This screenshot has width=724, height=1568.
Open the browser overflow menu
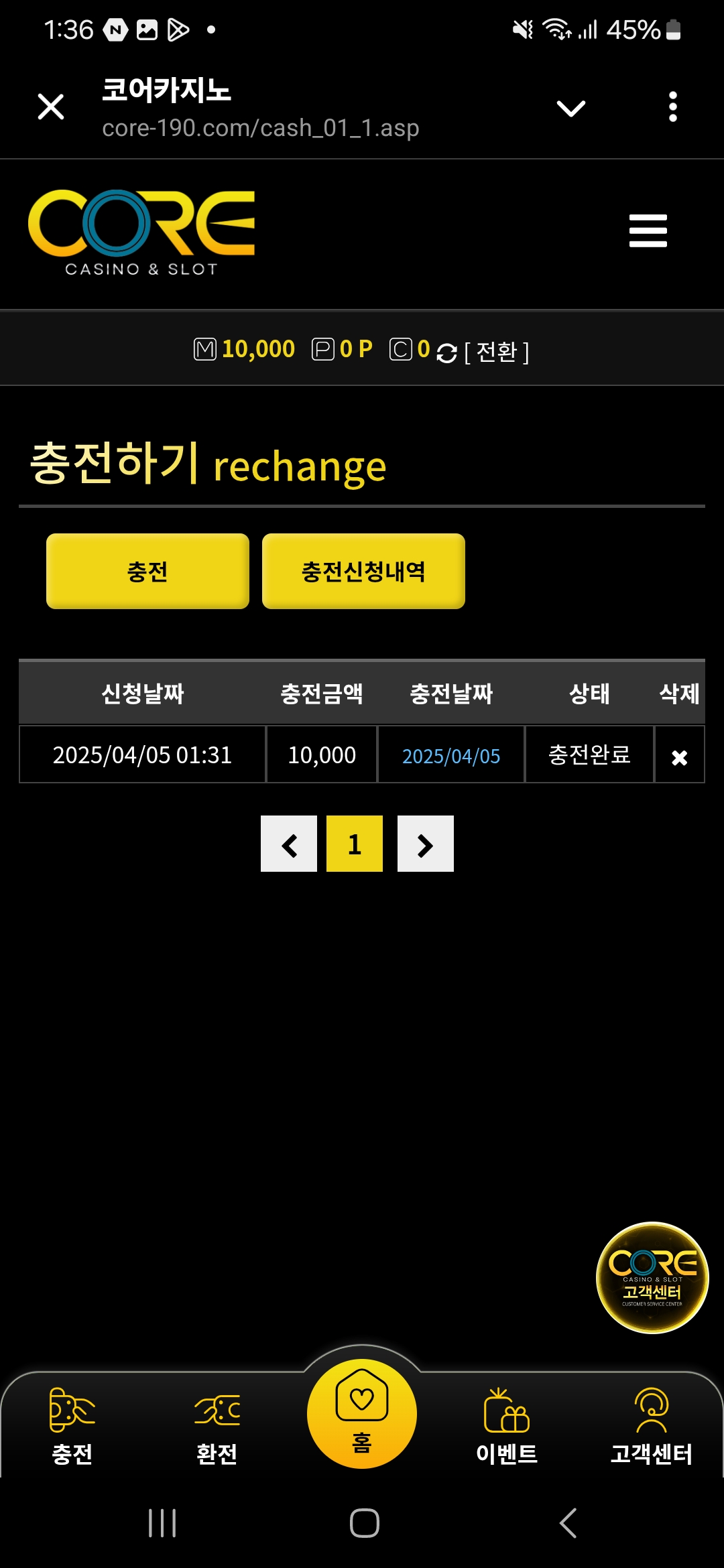click(x=672, y=107)
